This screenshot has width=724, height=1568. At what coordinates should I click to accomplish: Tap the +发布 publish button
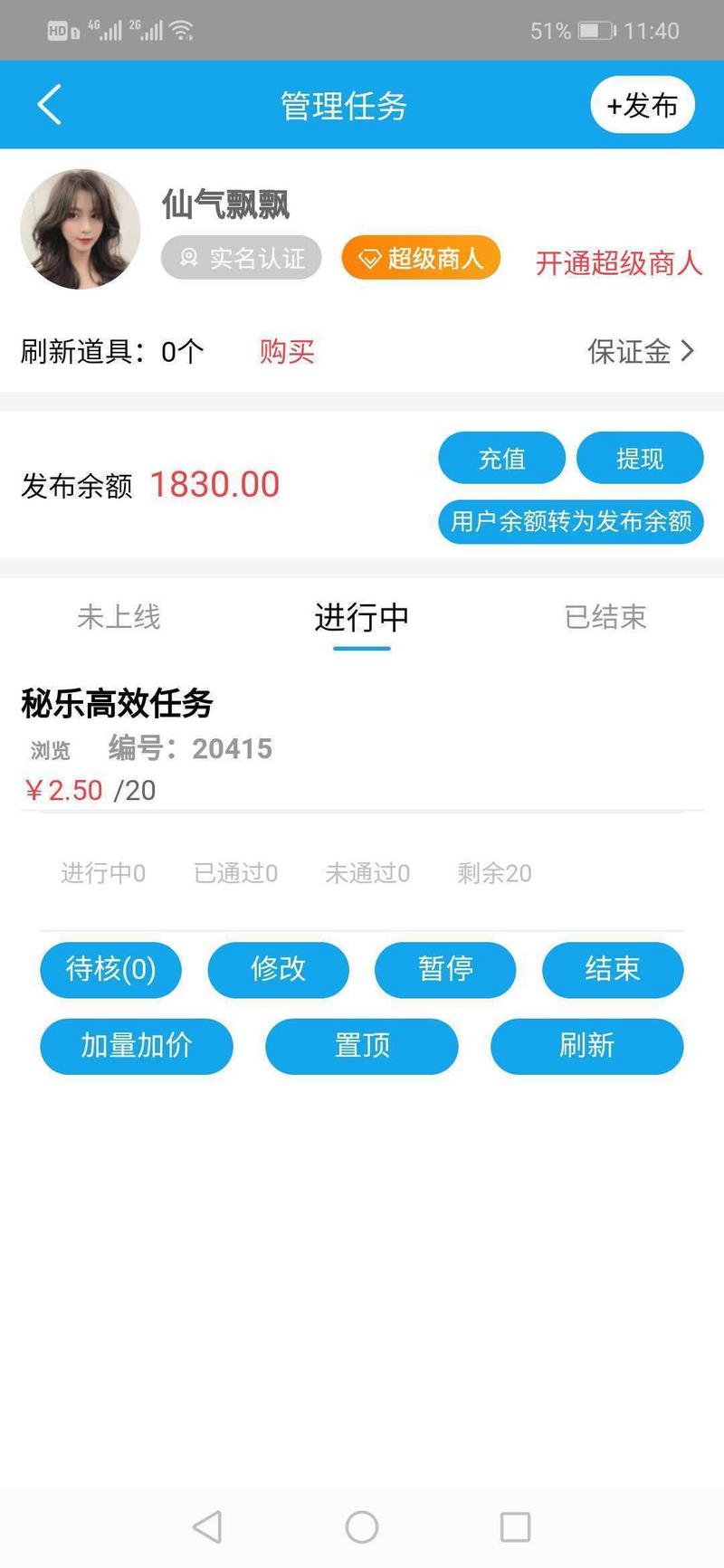643,104
